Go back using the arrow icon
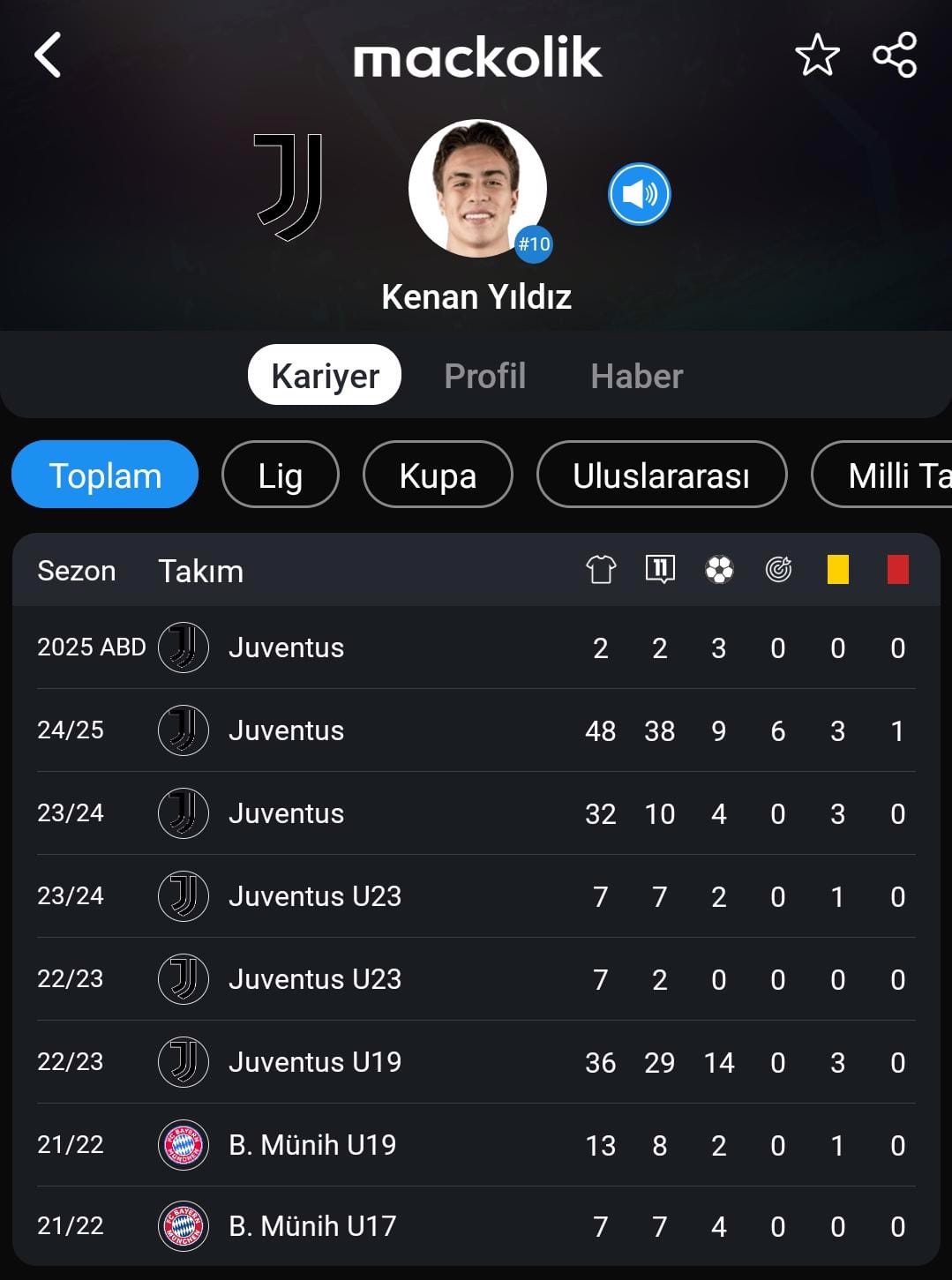Screen dimensions: 952x1280 coord(49,56)
